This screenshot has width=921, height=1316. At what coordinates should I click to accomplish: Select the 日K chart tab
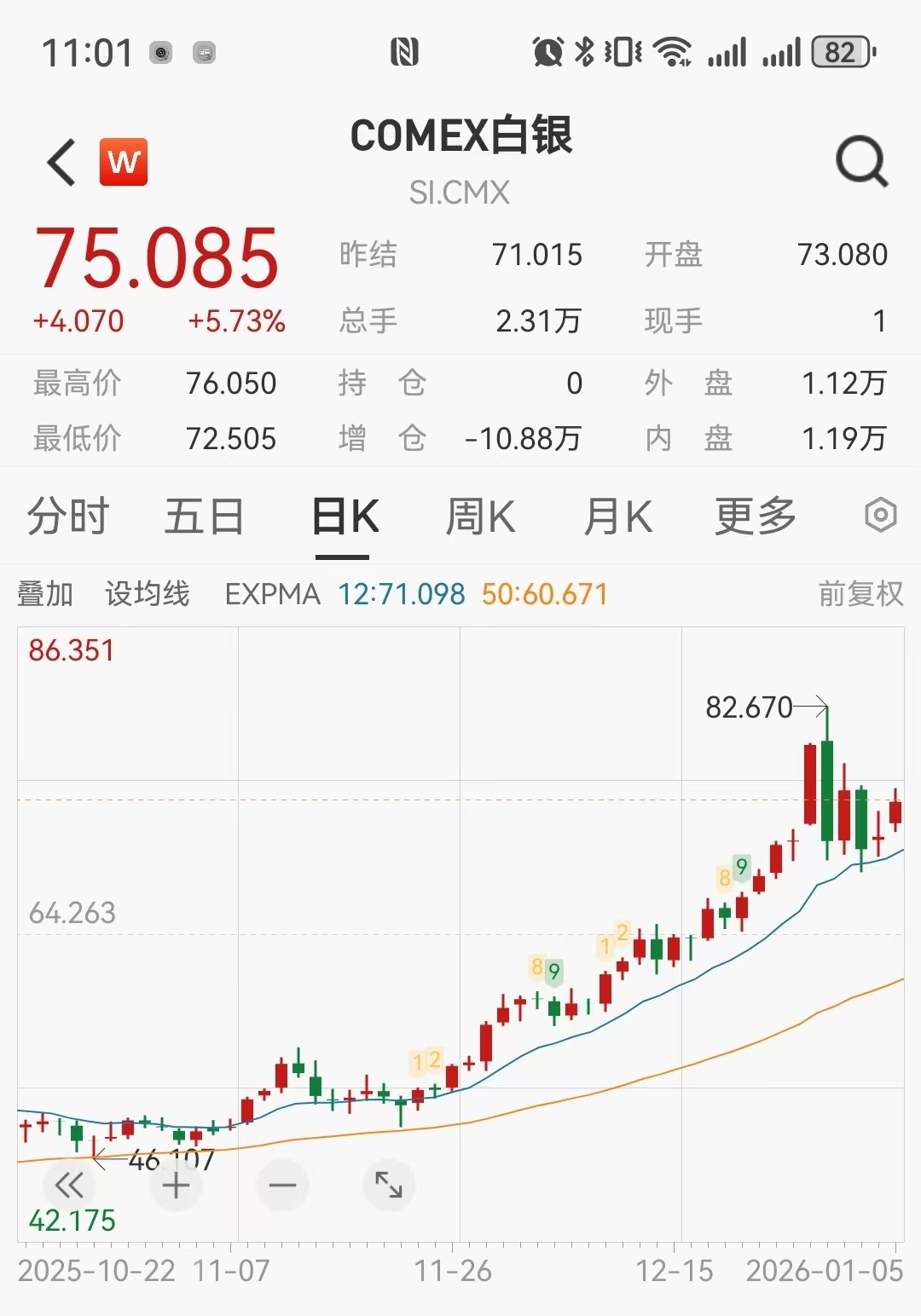click(x=344, y=517)
